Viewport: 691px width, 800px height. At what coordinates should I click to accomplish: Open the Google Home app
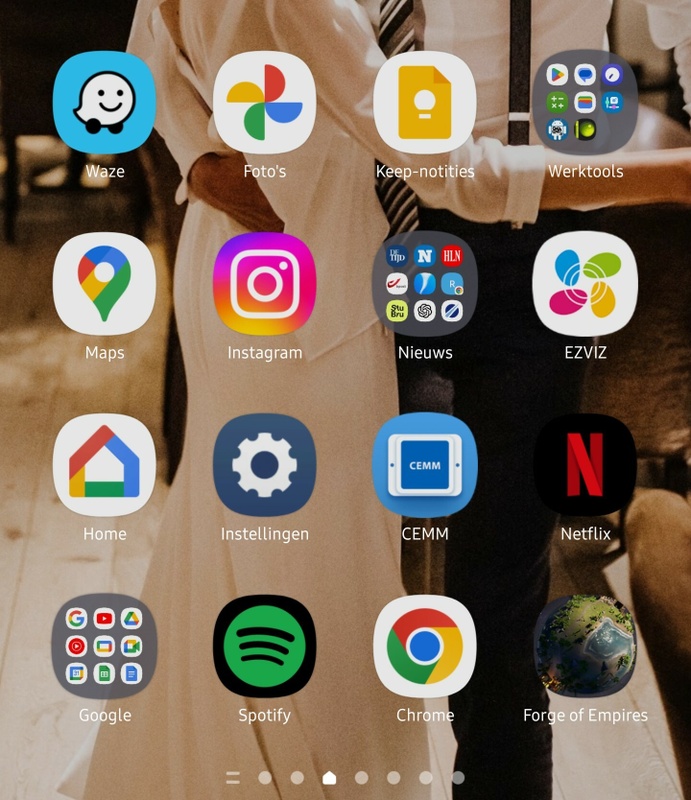105,465
